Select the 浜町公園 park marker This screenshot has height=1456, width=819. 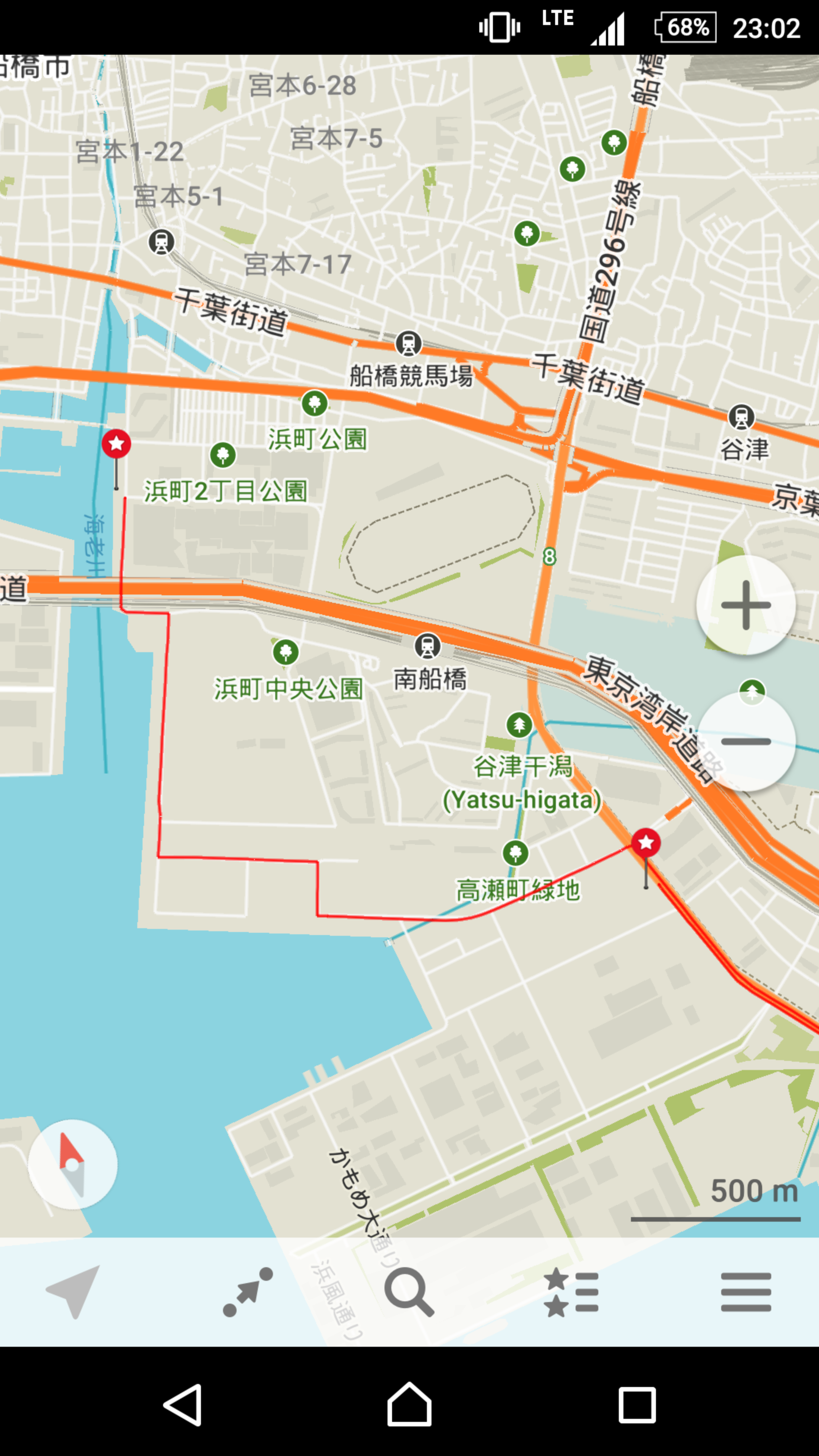coord(315,403)
